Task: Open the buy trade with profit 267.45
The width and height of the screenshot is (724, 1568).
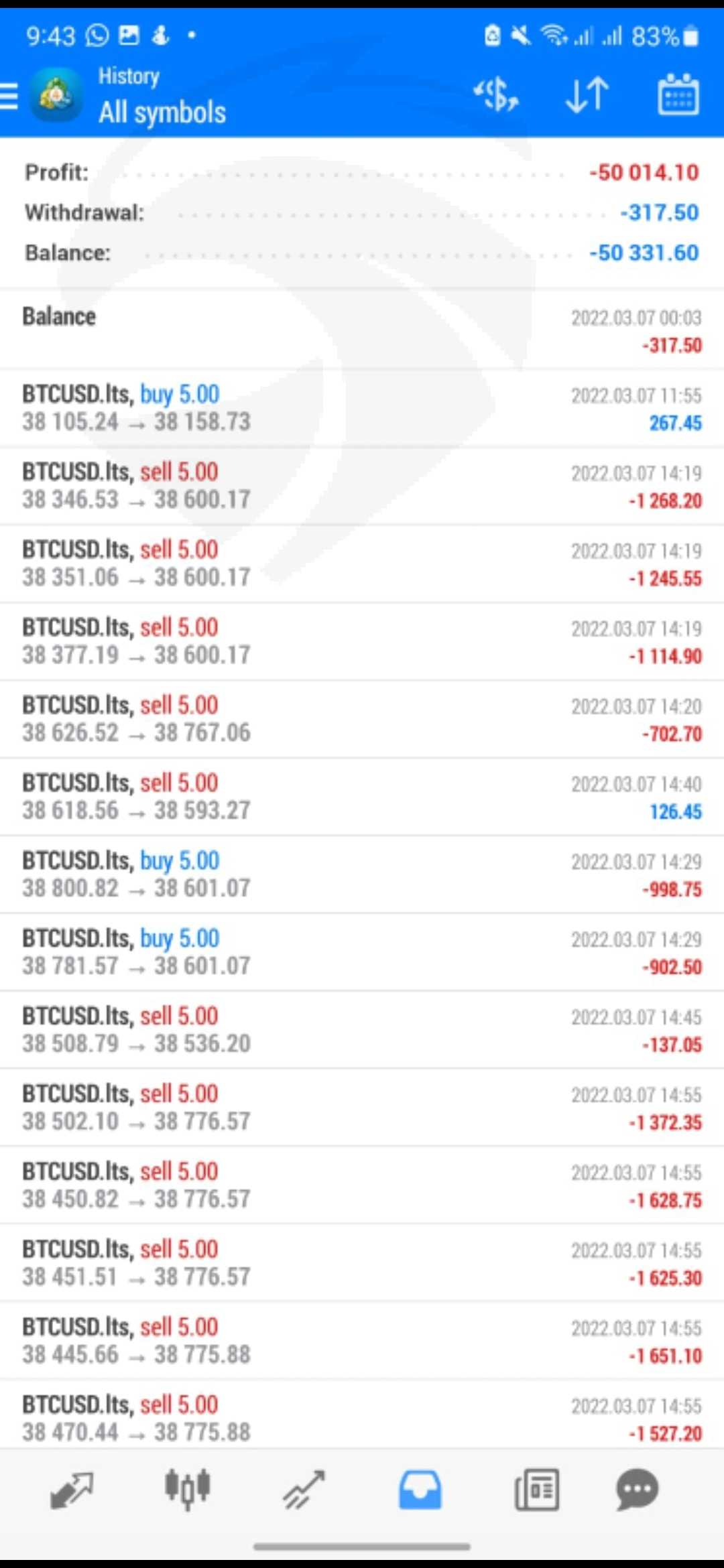Action: [x=362, y=408]
